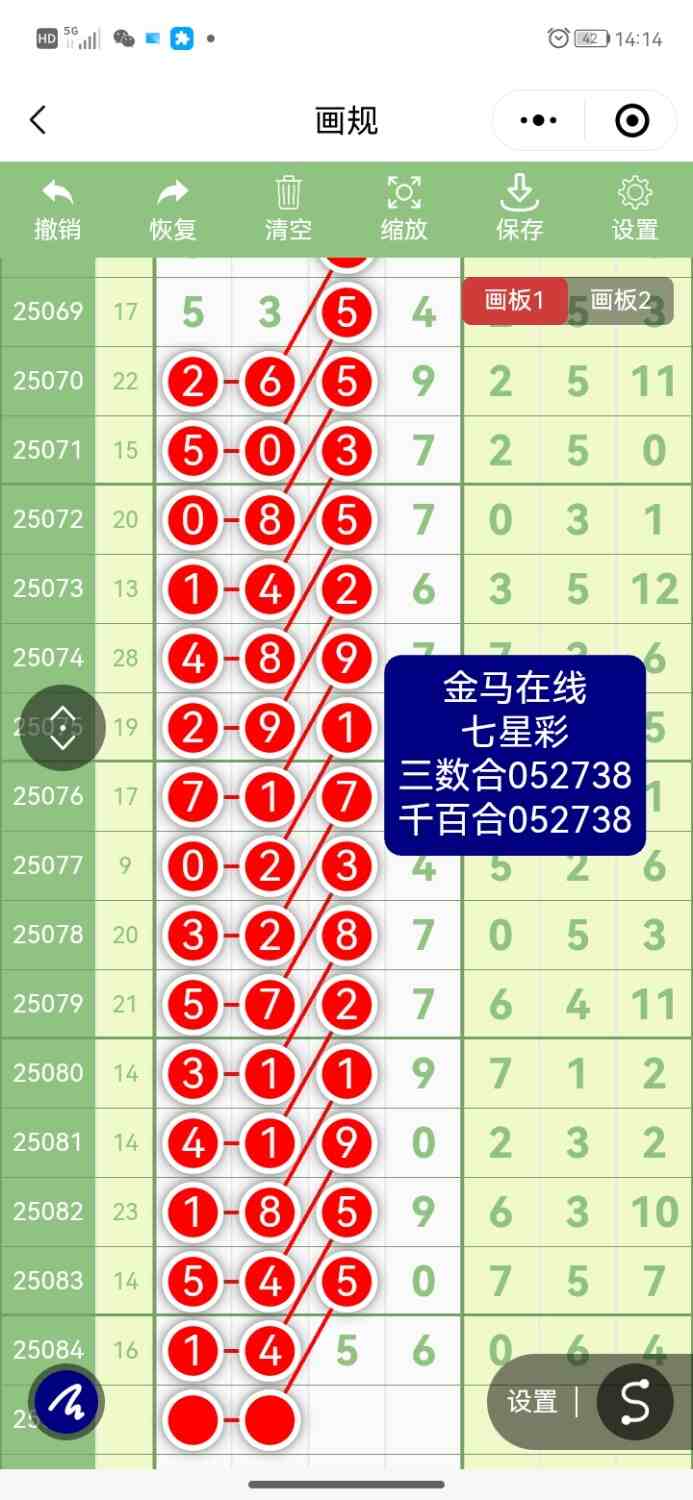
Task: Switch to 画板2
Action: 620,301
